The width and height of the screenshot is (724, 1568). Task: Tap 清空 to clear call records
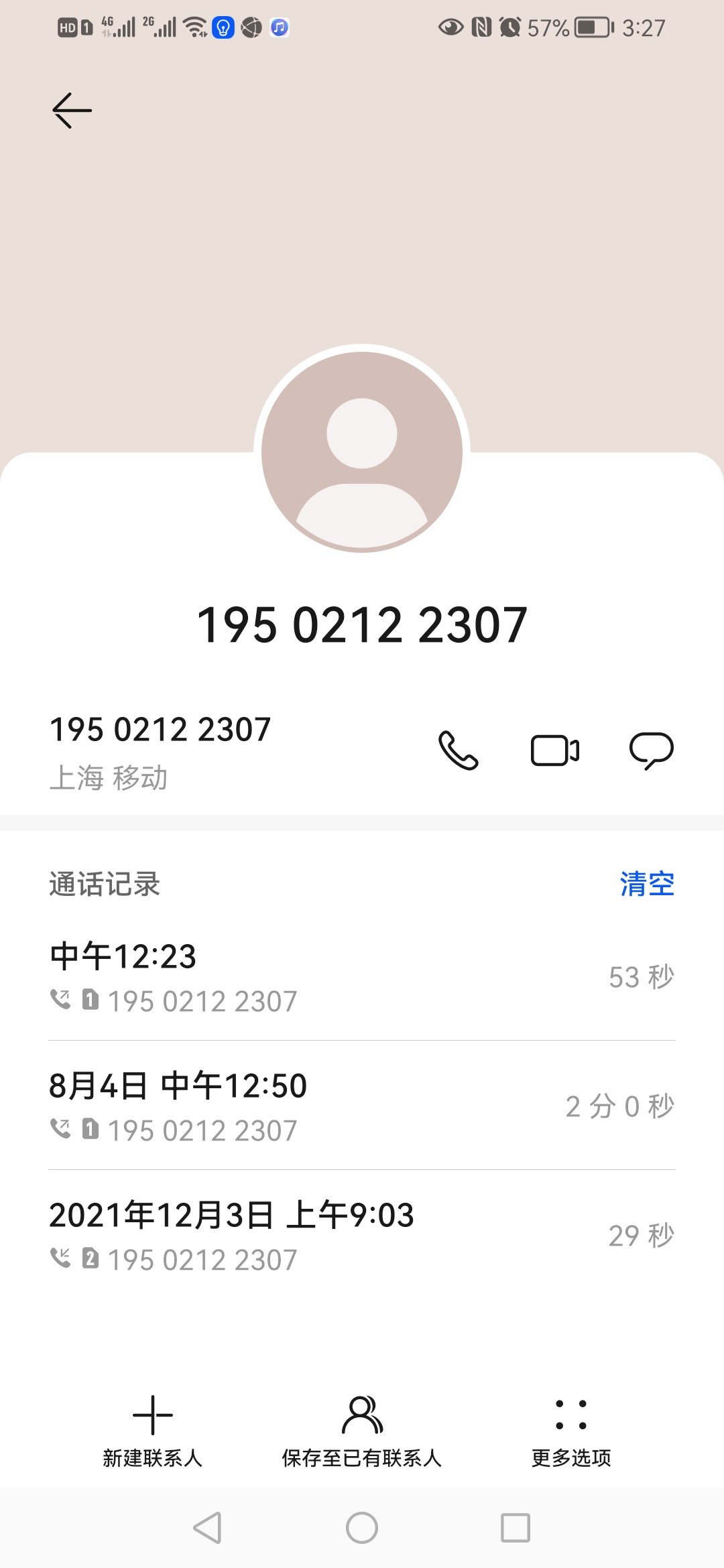647,884
